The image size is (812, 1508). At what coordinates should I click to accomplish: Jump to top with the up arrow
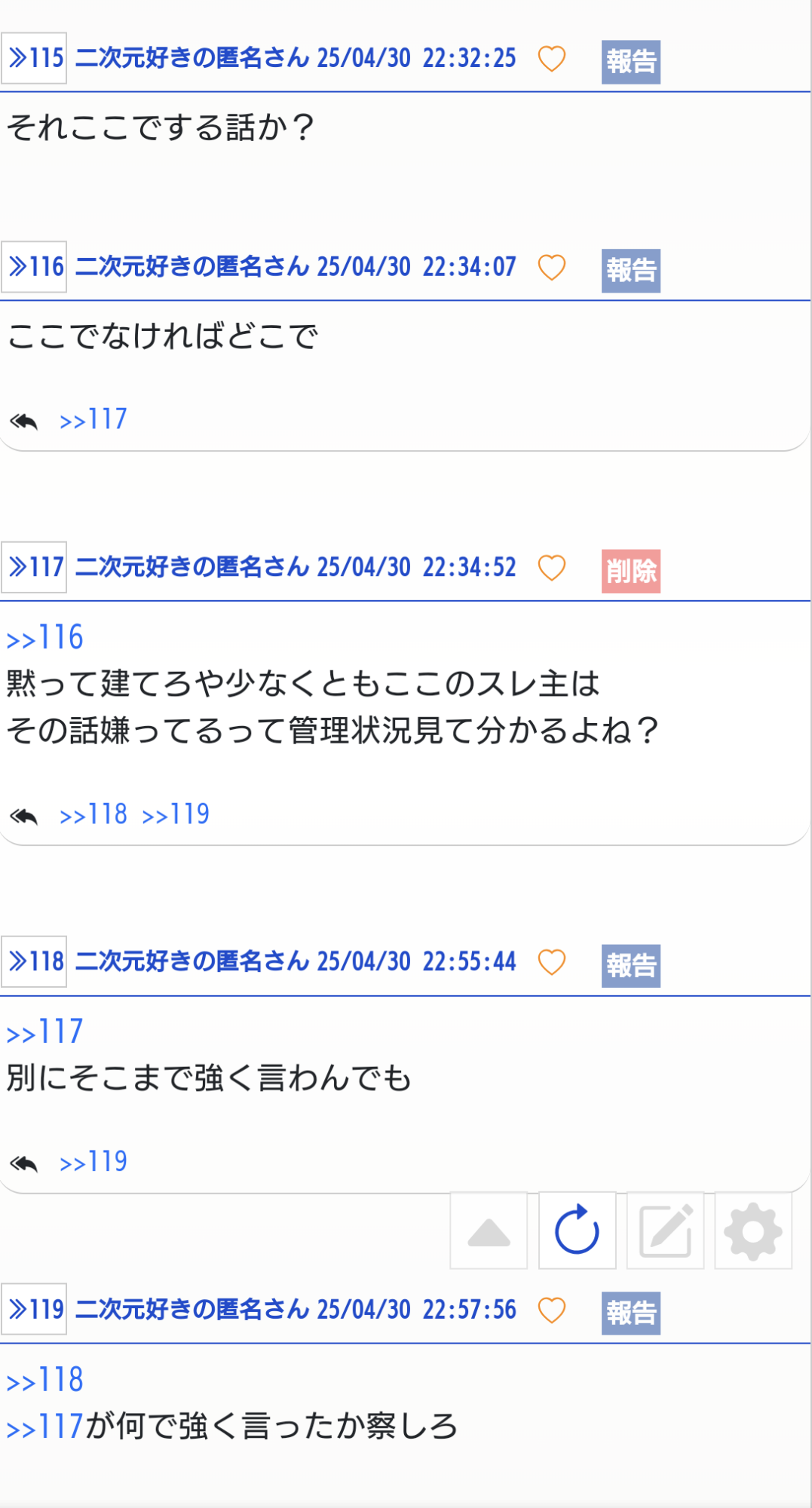coord(489,1231)
